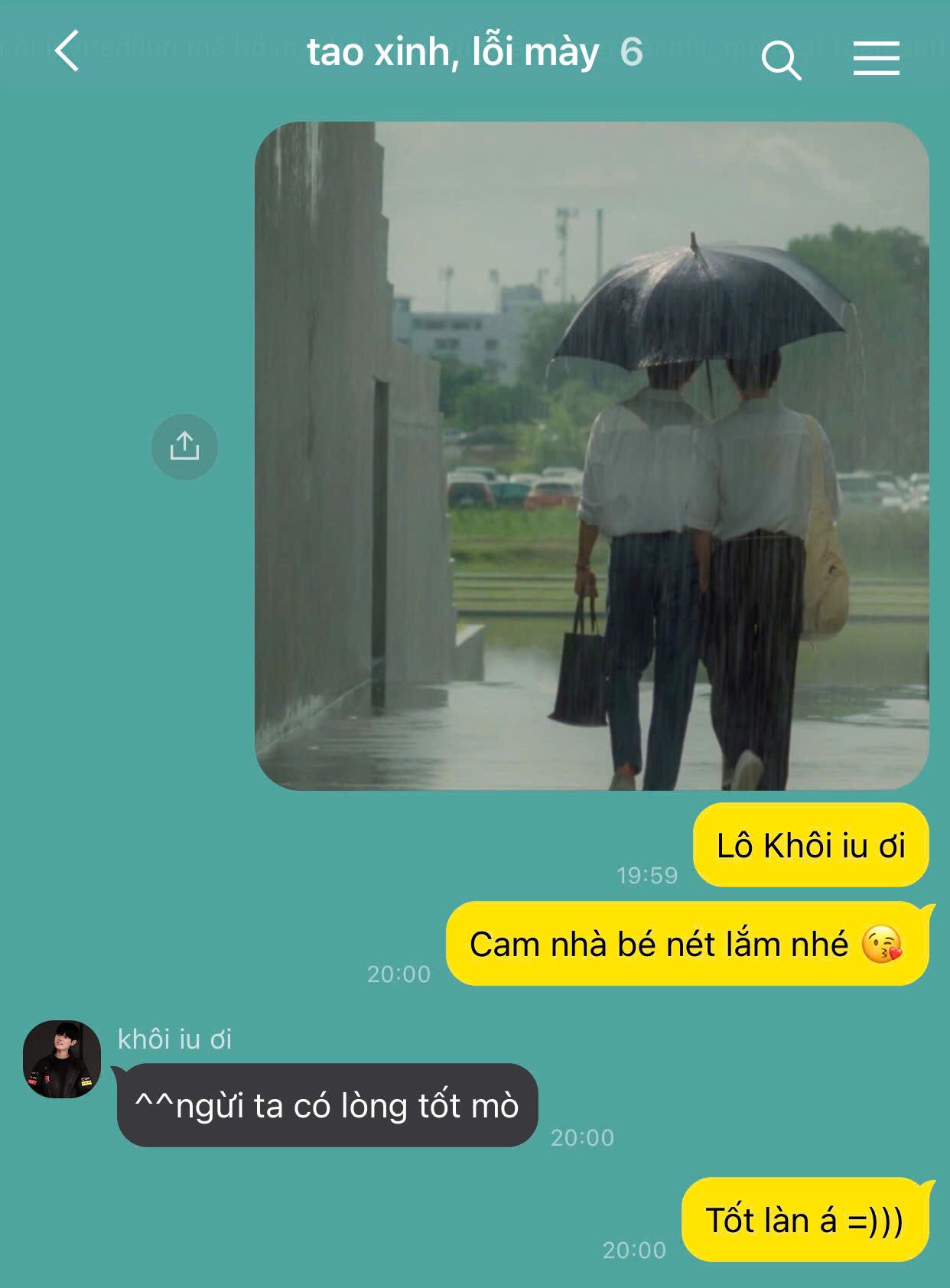
Task: Go back from the group chat
Action: (x=67, y=52)
